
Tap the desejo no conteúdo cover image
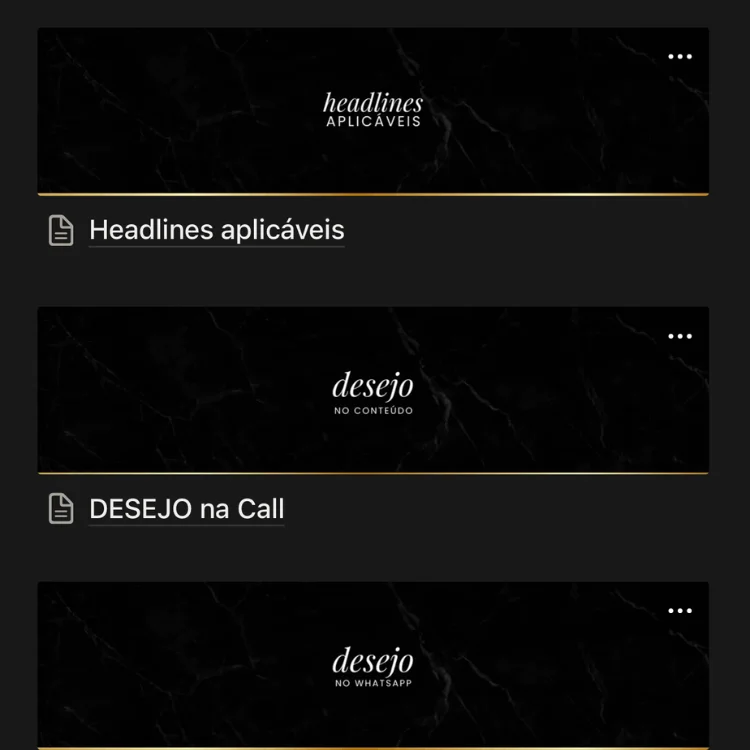click(372, 390)
